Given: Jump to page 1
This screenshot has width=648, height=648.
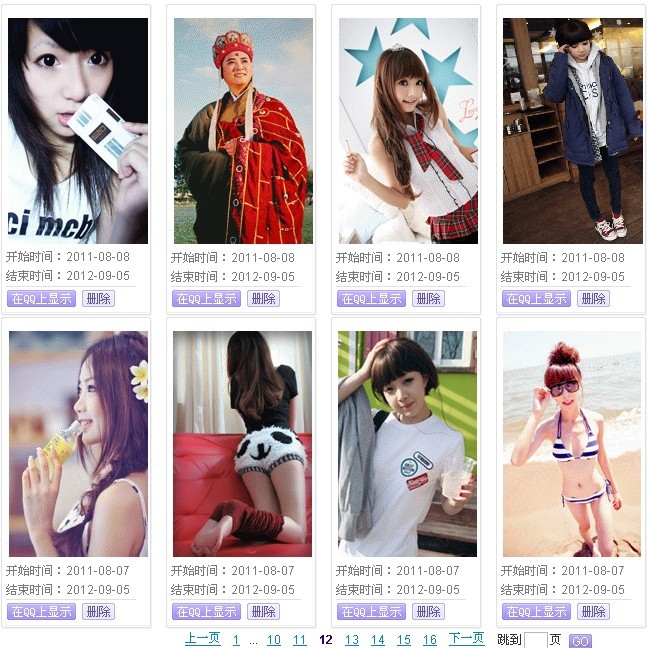Looking at the screenshot, I should [236, 640].
